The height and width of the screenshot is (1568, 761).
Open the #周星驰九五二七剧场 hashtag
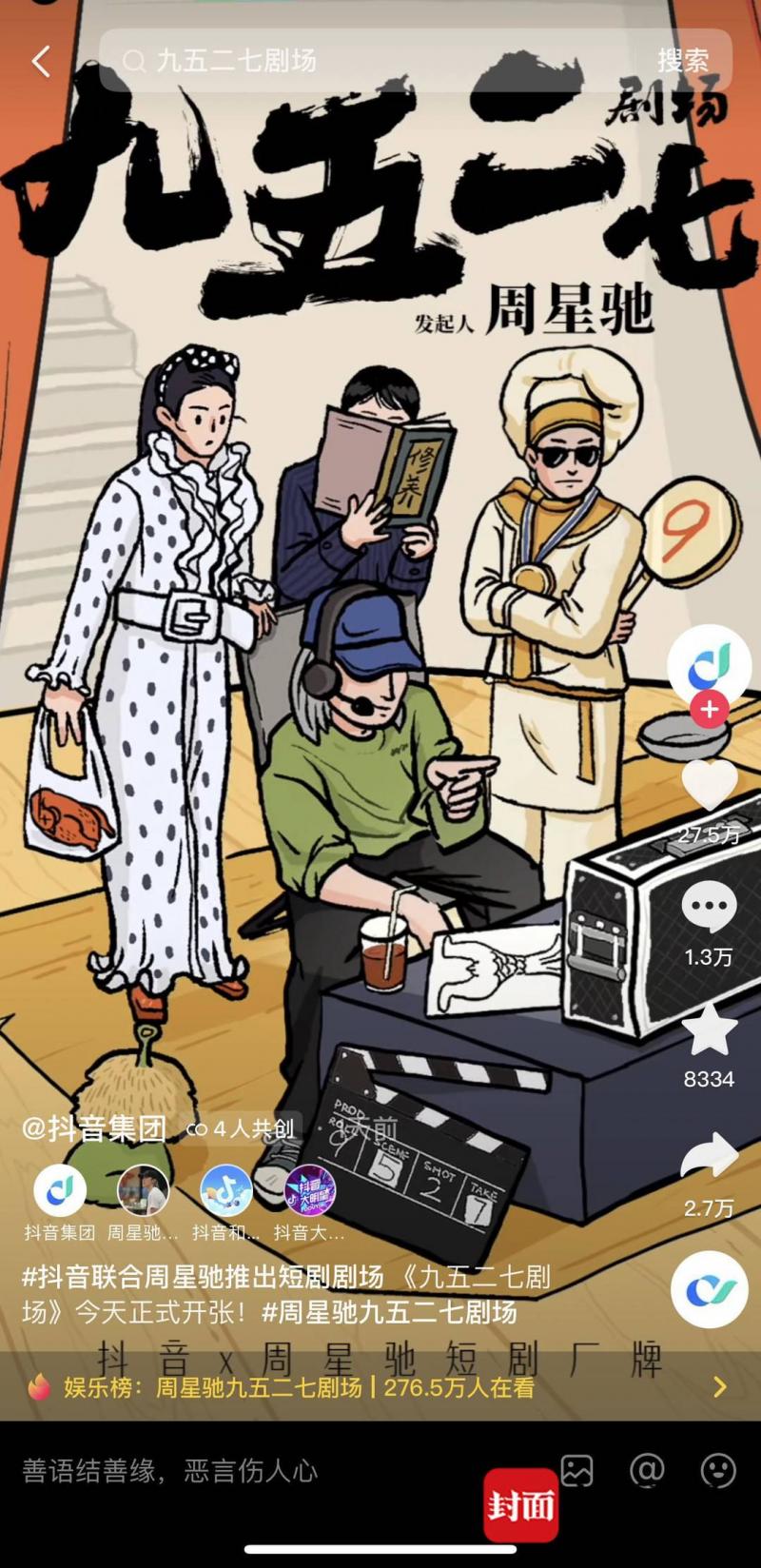point(390,1312)
